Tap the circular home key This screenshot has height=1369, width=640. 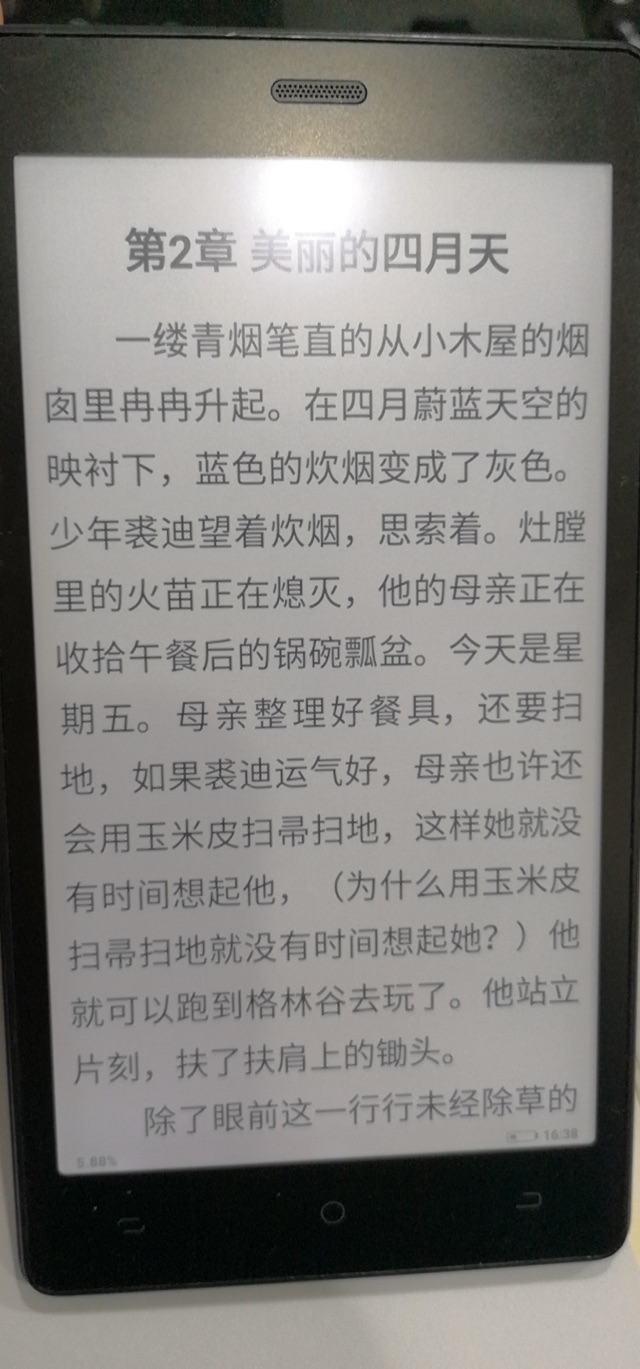click(x=332, y=1212)
